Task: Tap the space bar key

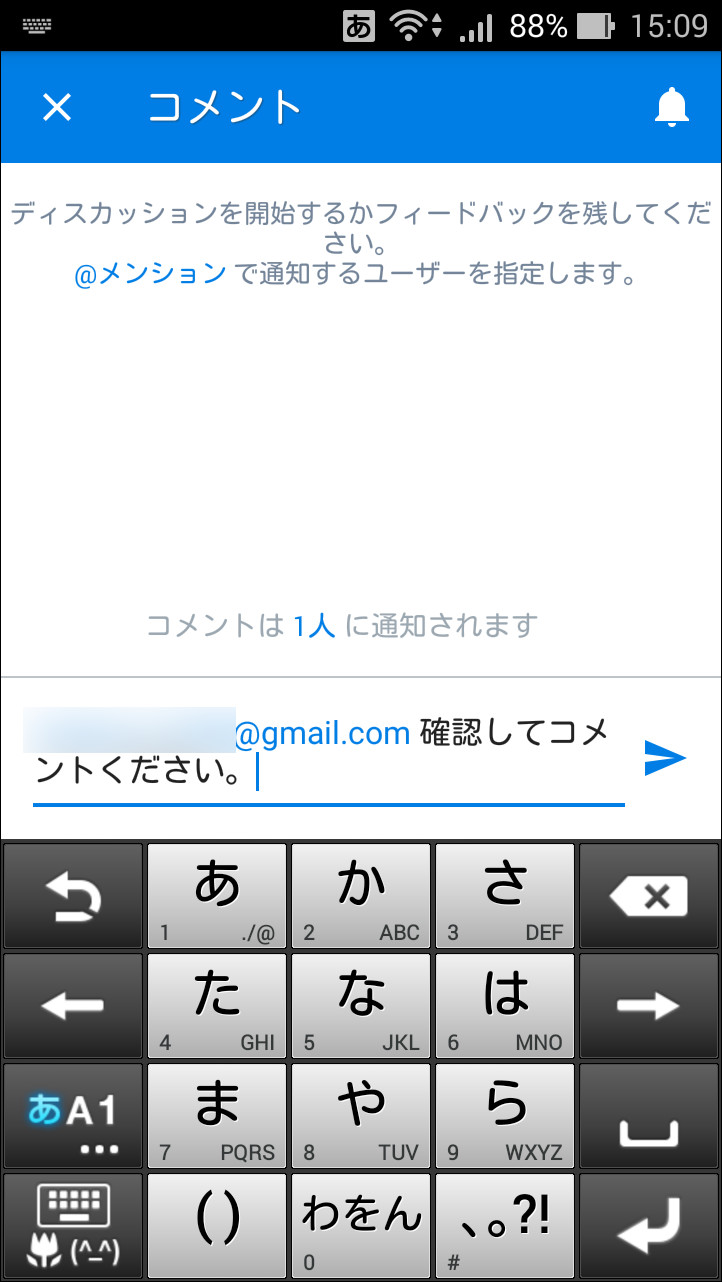Action: click(x=649, y=1115)
